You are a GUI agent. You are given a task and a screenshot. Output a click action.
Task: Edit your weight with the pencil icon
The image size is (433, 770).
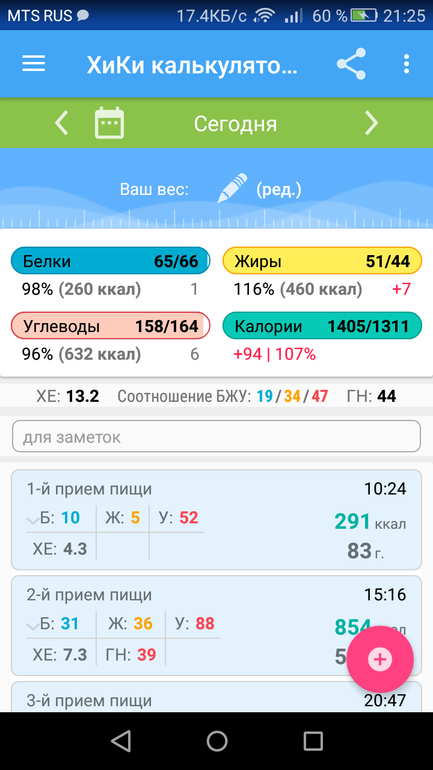pyautogui.click(x=232, y=188)
